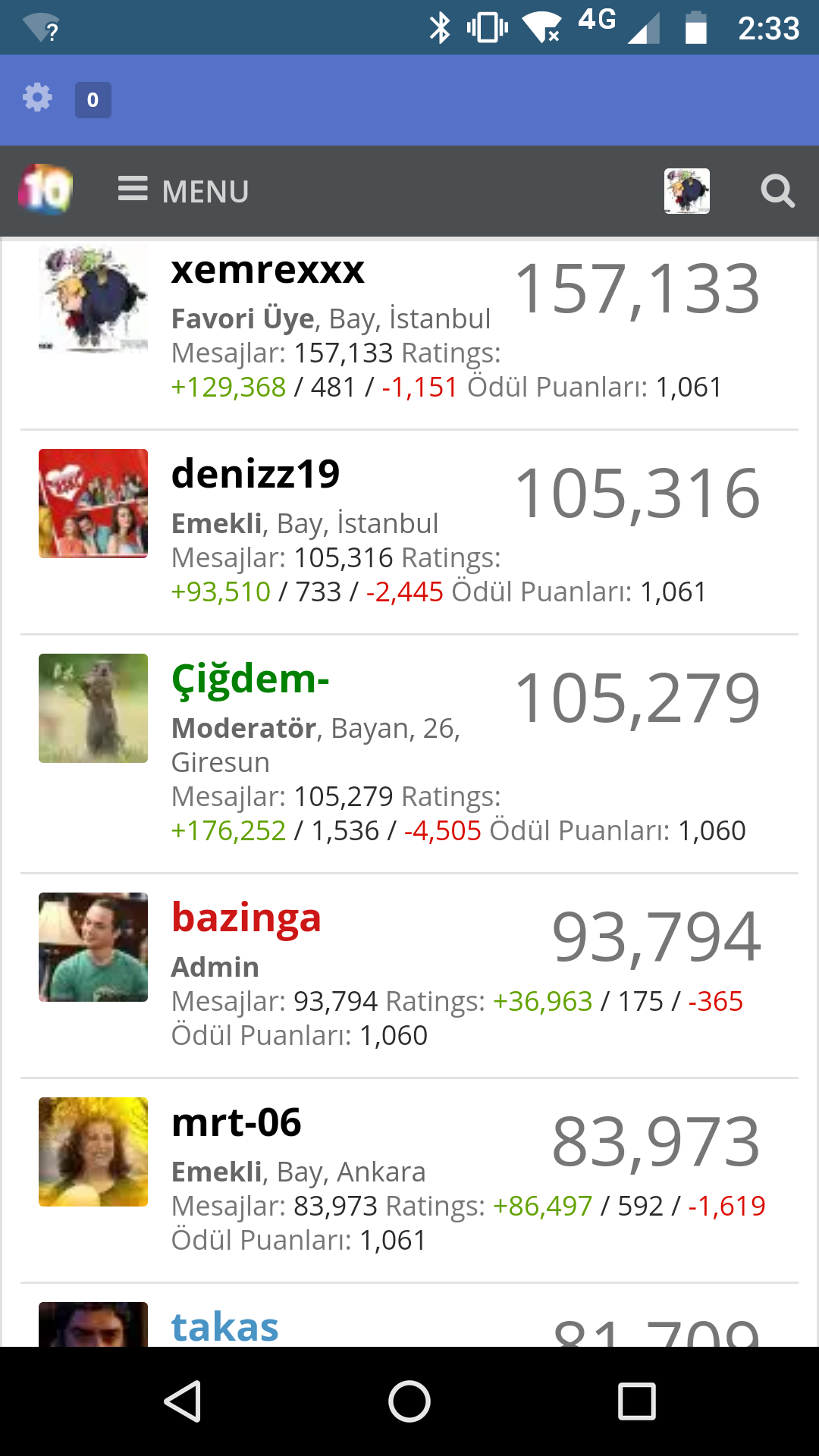
Task: Go back using the system back button
Action: coord(182,1401)
